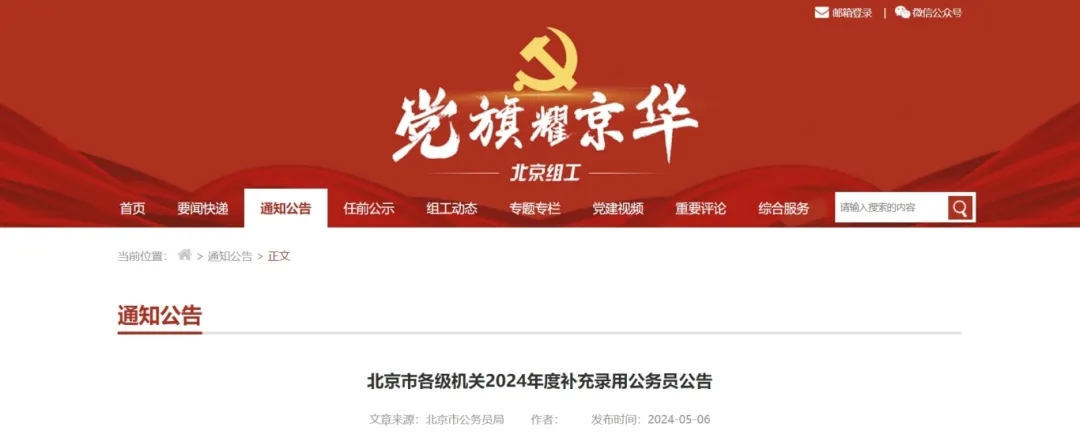Open the 重要评论 tab

tap(700, 209)
